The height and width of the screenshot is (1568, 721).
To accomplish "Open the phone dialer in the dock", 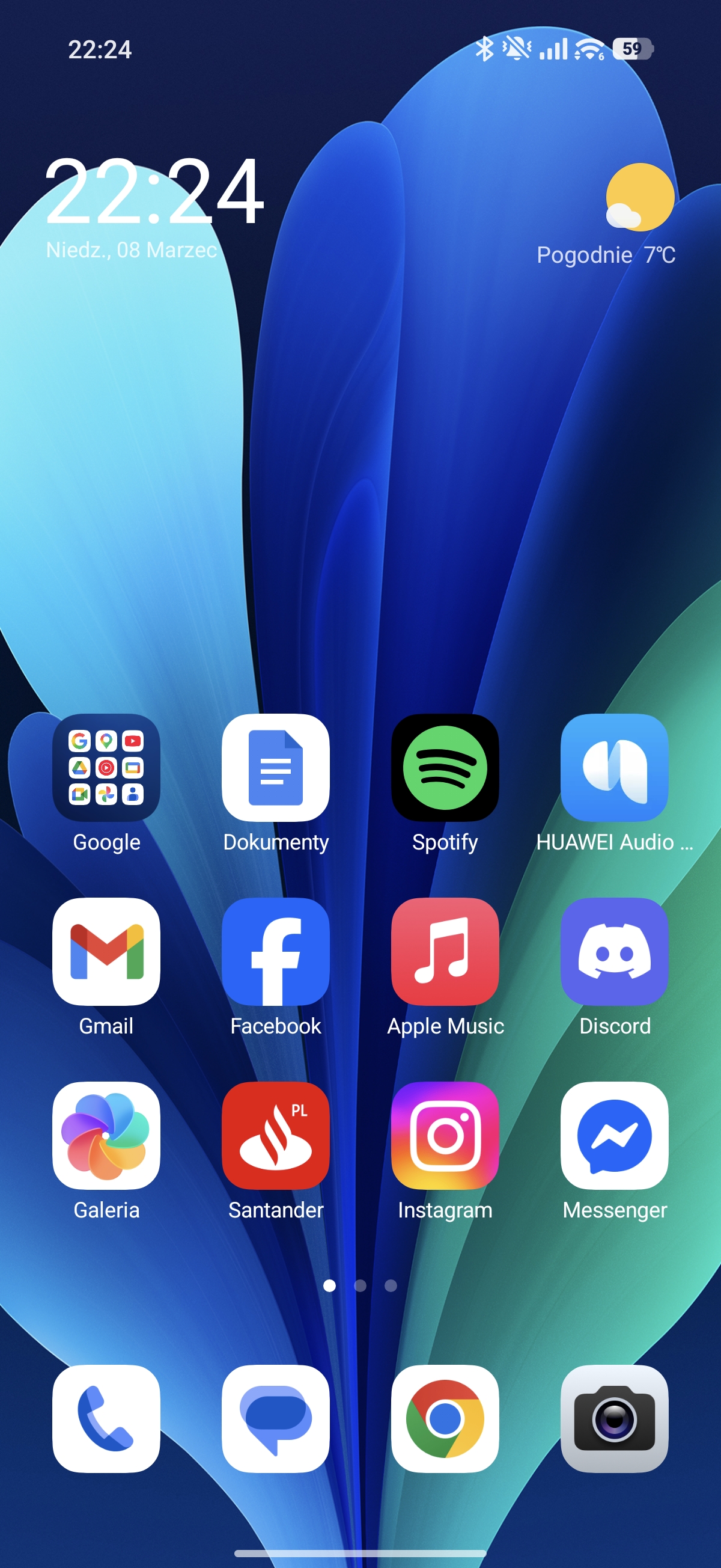I will tap(106, 1419).
